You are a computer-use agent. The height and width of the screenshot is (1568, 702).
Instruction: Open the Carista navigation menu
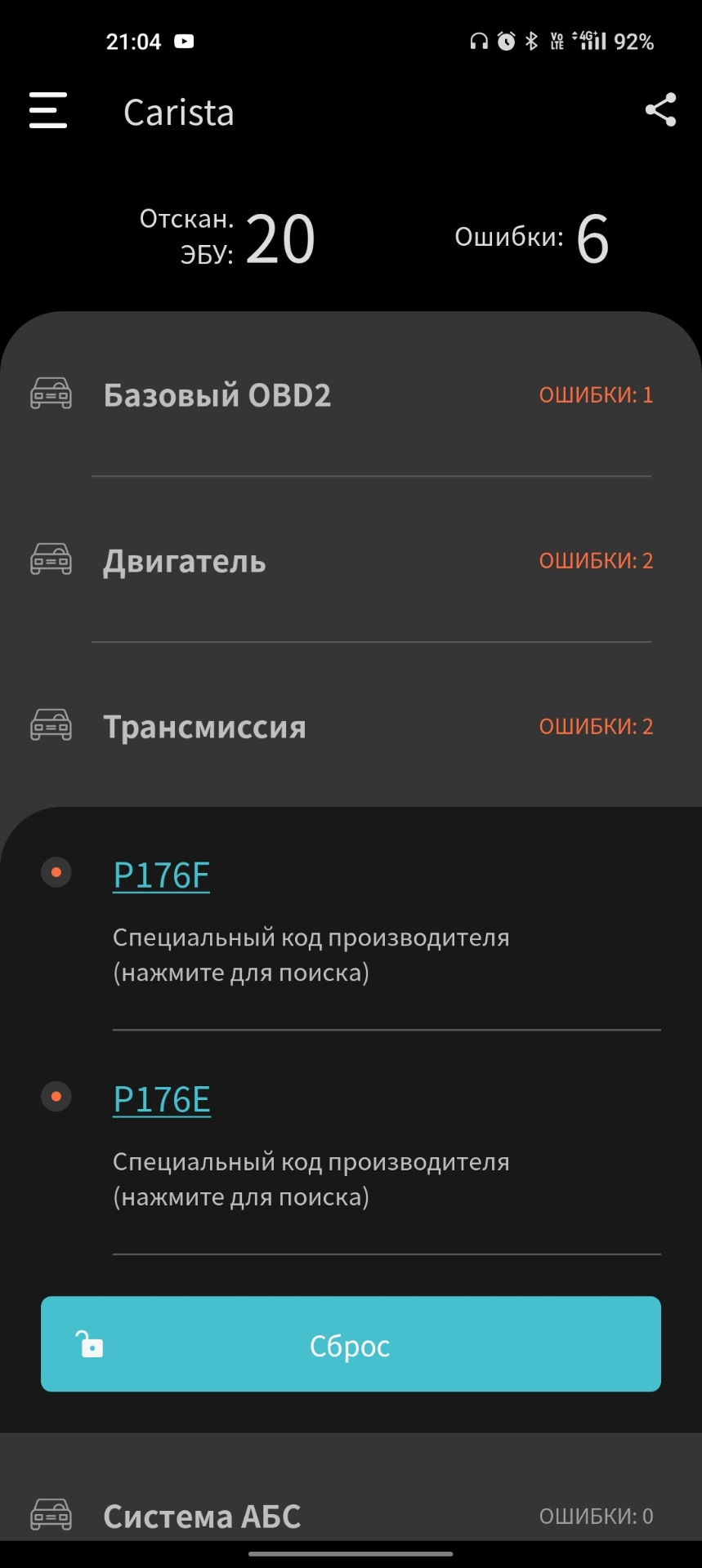click(47, 111)
